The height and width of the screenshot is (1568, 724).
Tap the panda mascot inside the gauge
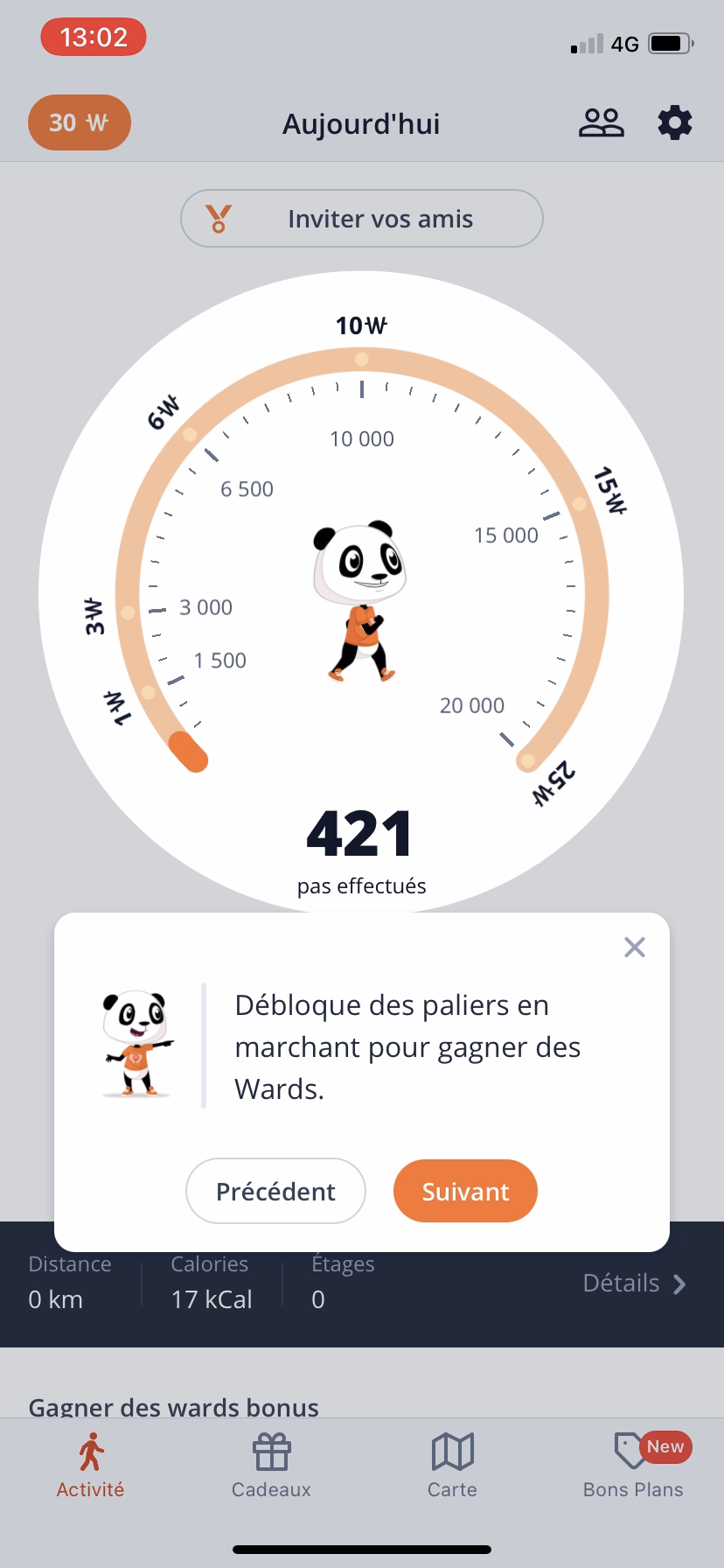click(361, 604)
